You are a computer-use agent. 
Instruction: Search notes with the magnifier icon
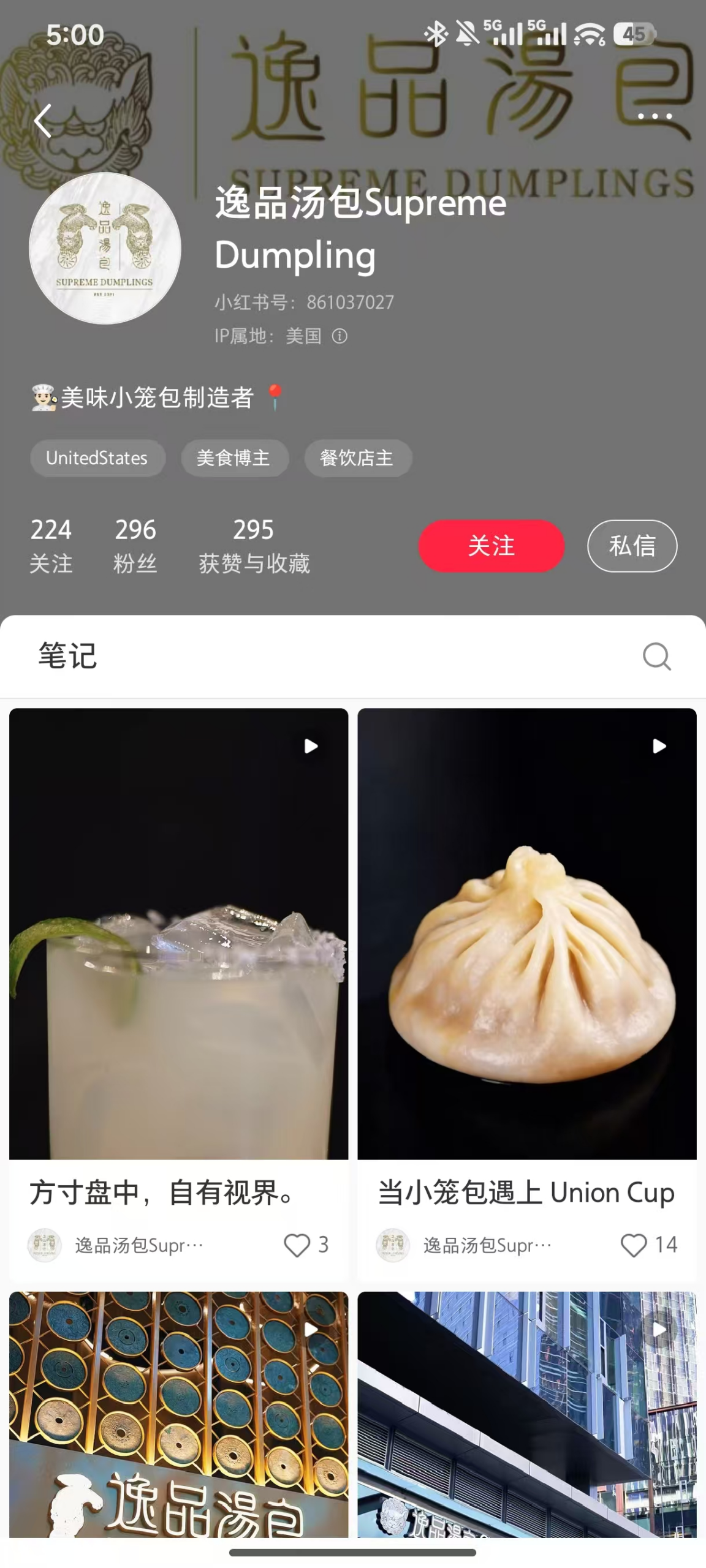(x=656, y=657)
